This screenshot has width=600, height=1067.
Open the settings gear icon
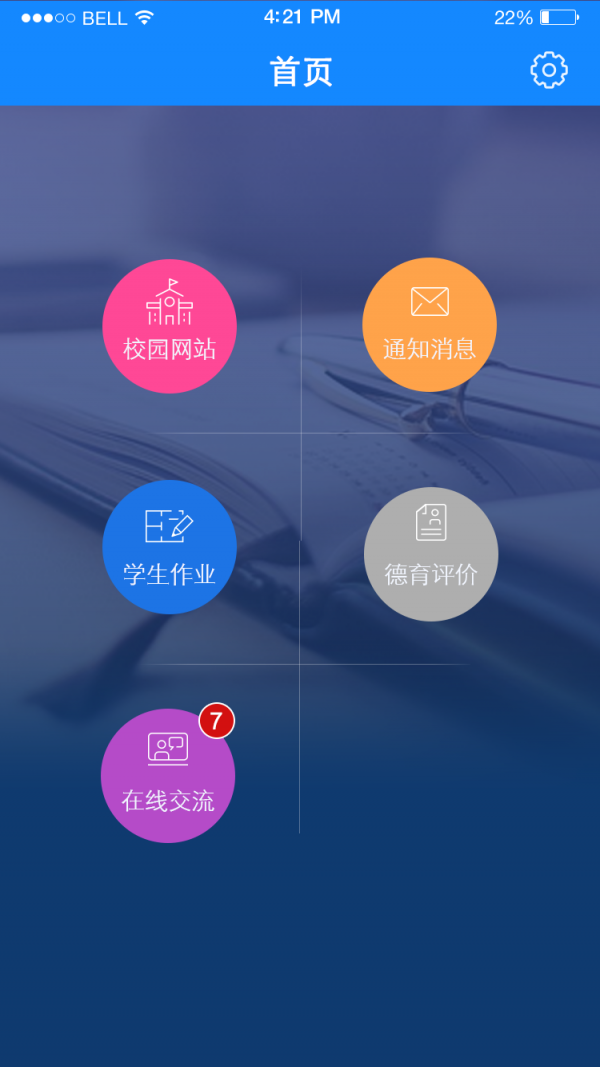pyautogui.click(x=549, y=70)
